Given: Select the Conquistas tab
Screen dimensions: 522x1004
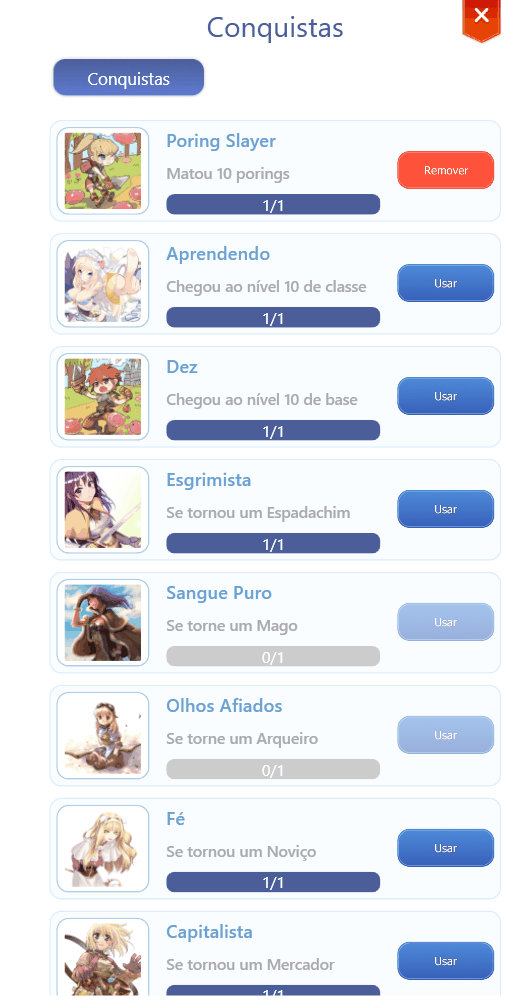Looking at the screenshot, I should click(x=128, y=78).
